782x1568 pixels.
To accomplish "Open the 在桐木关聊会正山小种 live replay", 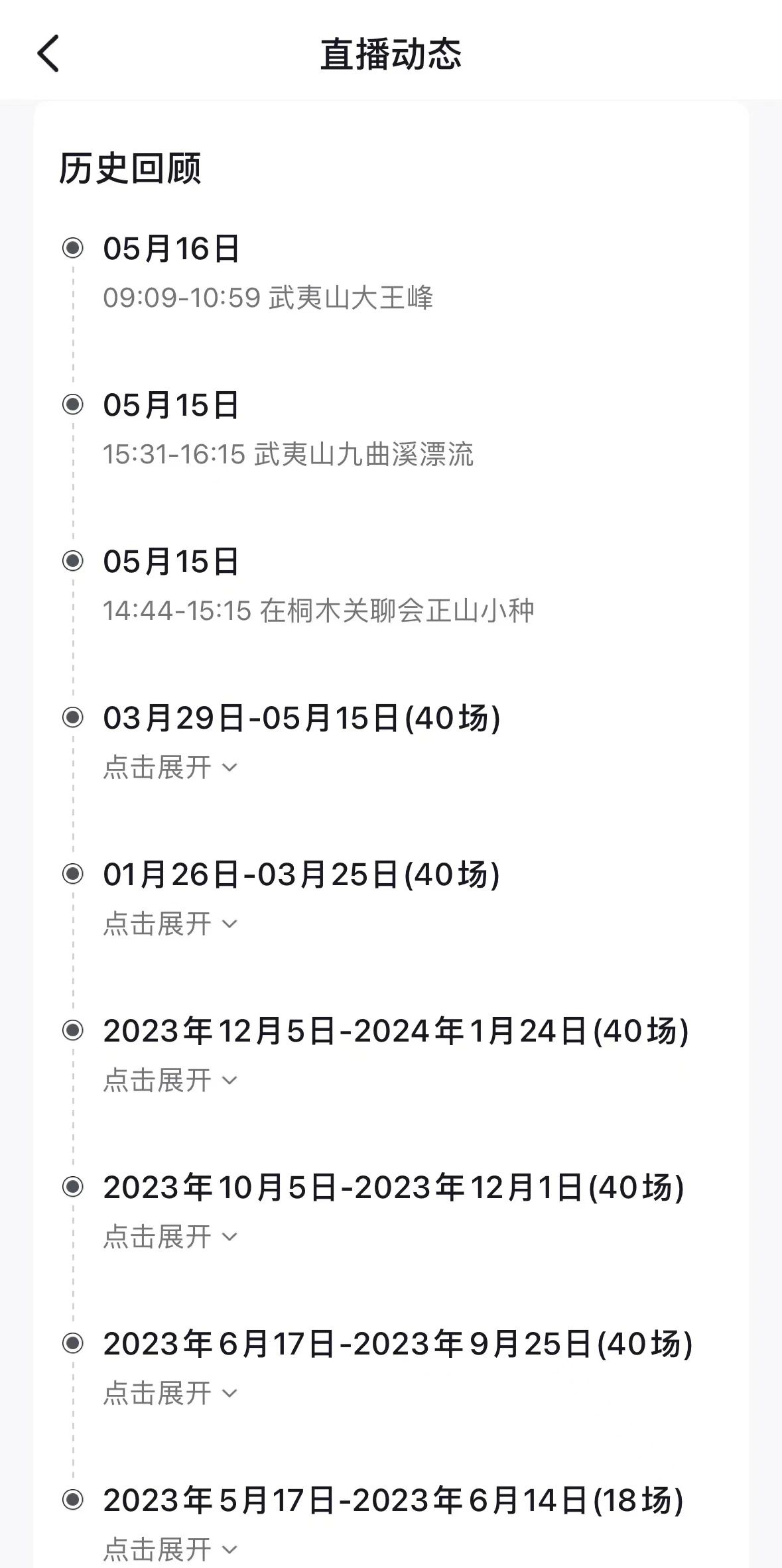I will pyautogui.click(x=318, y=611).
